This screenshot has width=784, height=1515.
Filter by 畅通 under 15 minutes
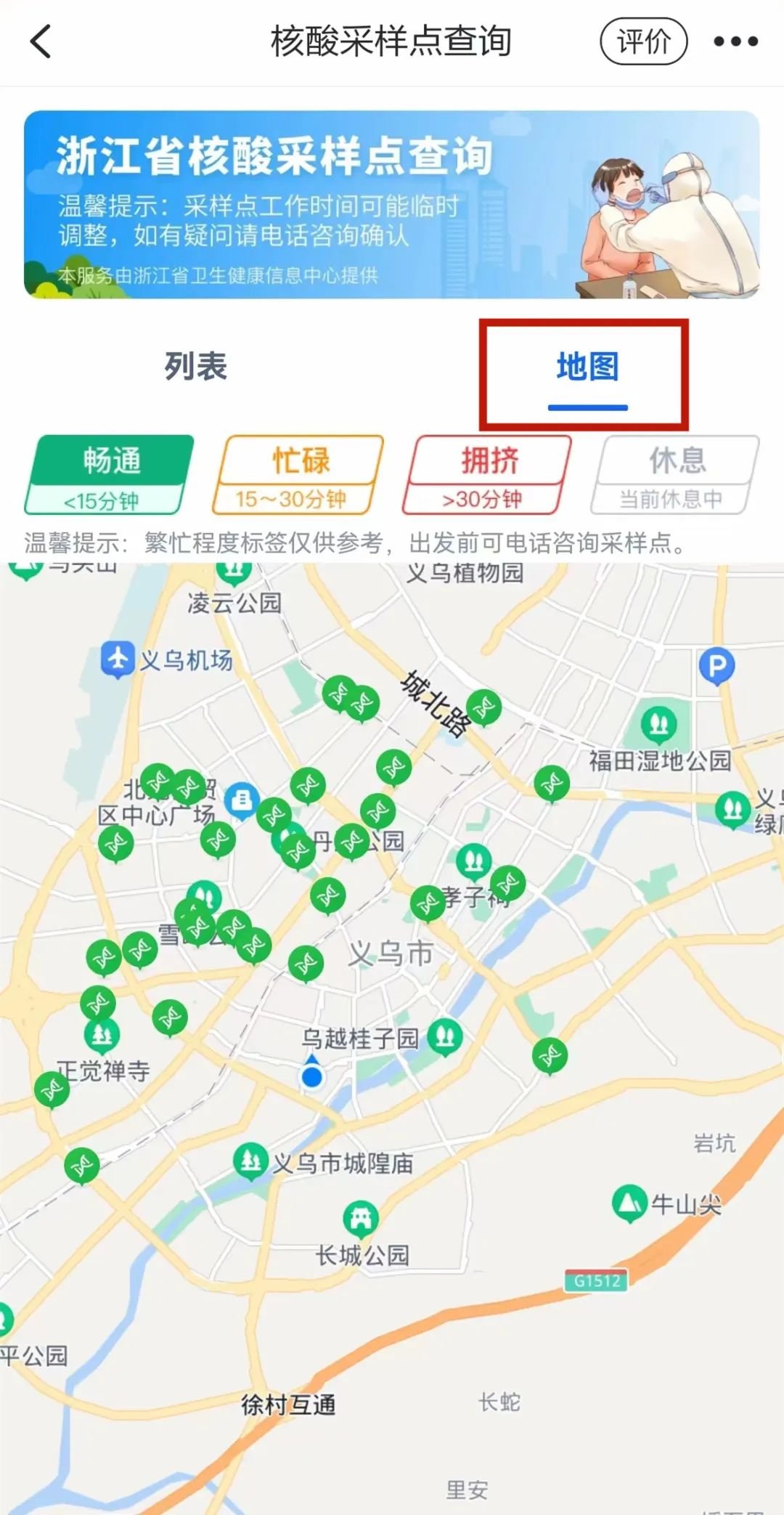[x=110, y=475]
